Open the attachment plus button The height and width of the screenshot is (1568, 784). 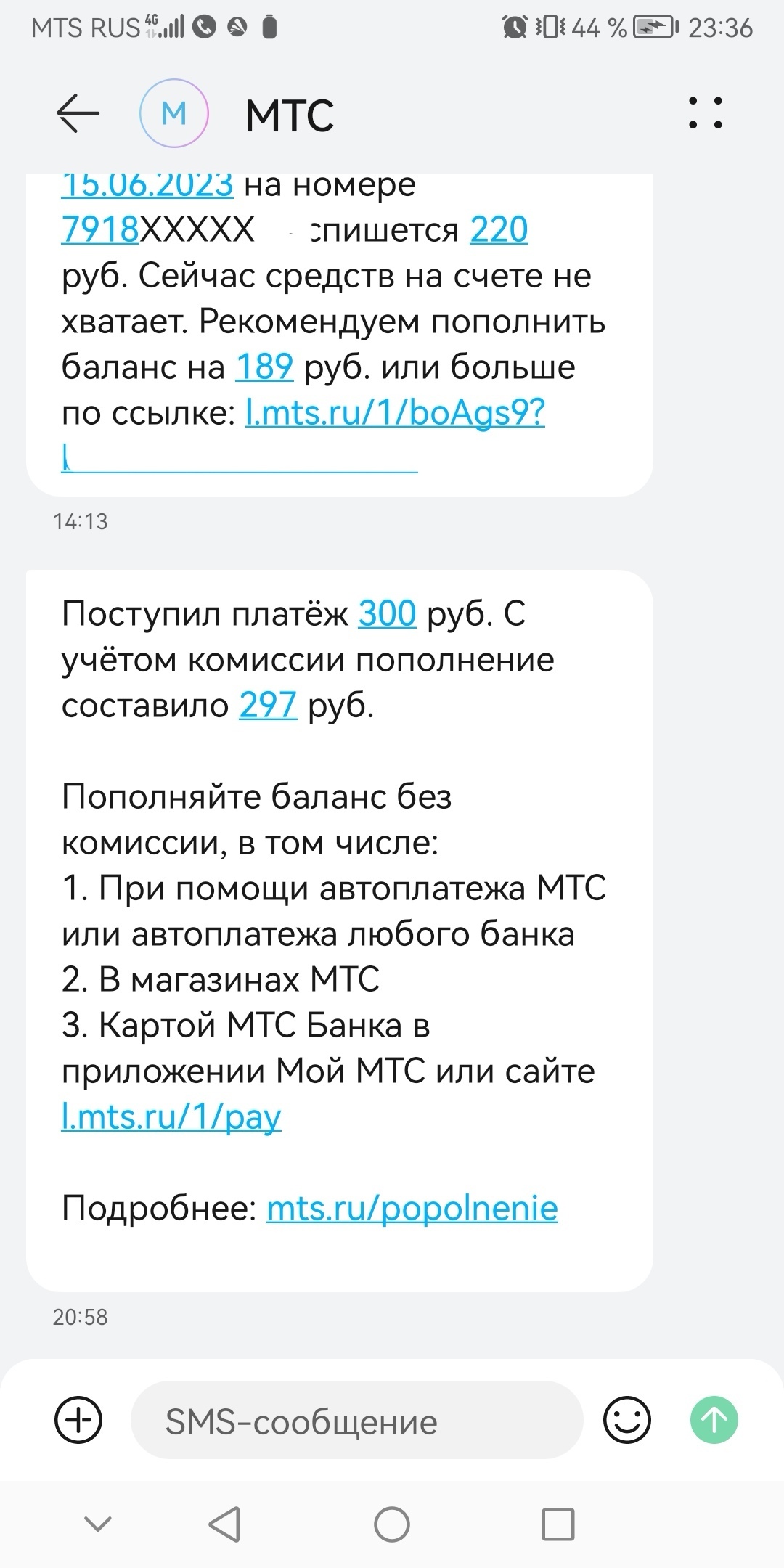tap(78, 1419)
